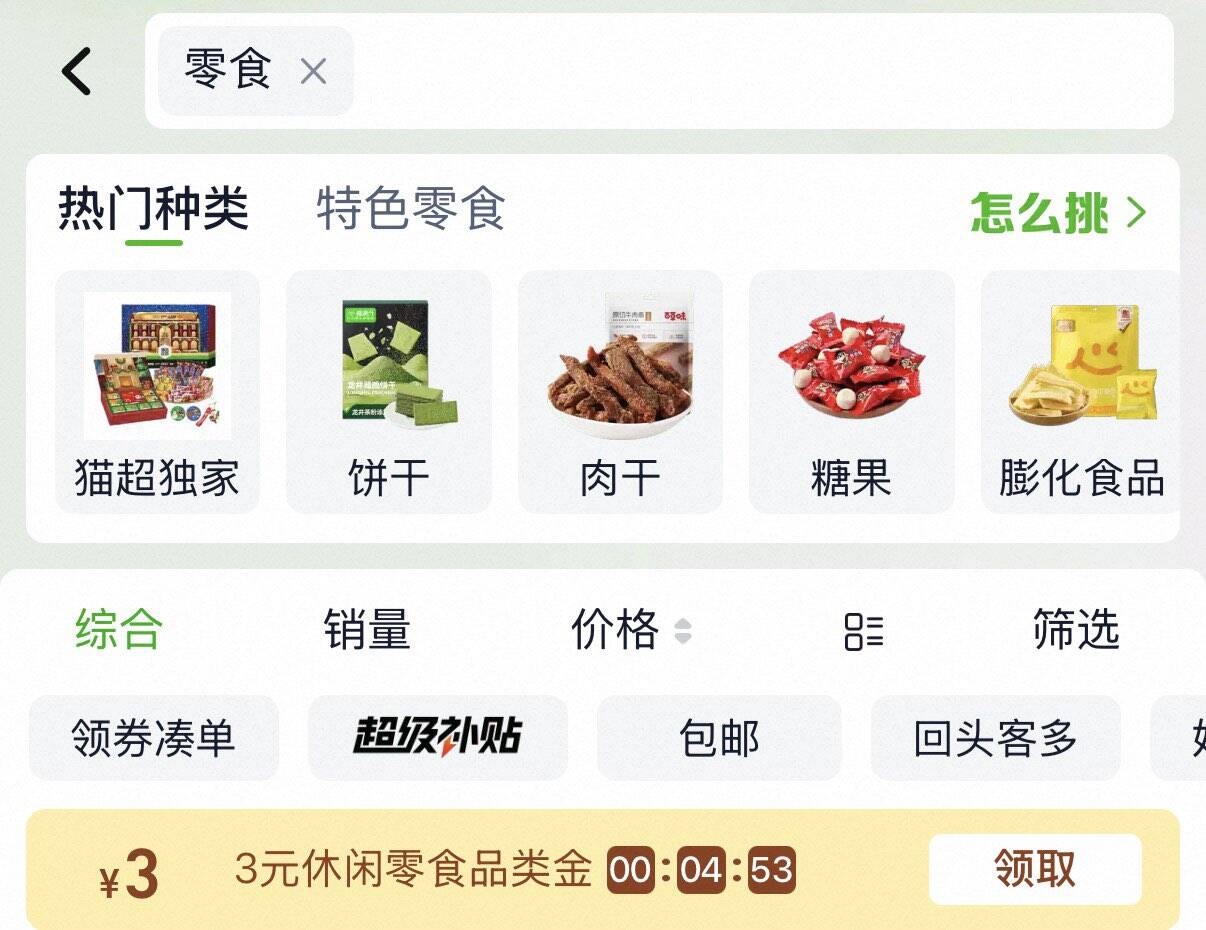Open the 筛选 filter panel
Image resolution: width=1206 pixels, height=930 pixels.
pyautogui.click(x=1076, y=630)
